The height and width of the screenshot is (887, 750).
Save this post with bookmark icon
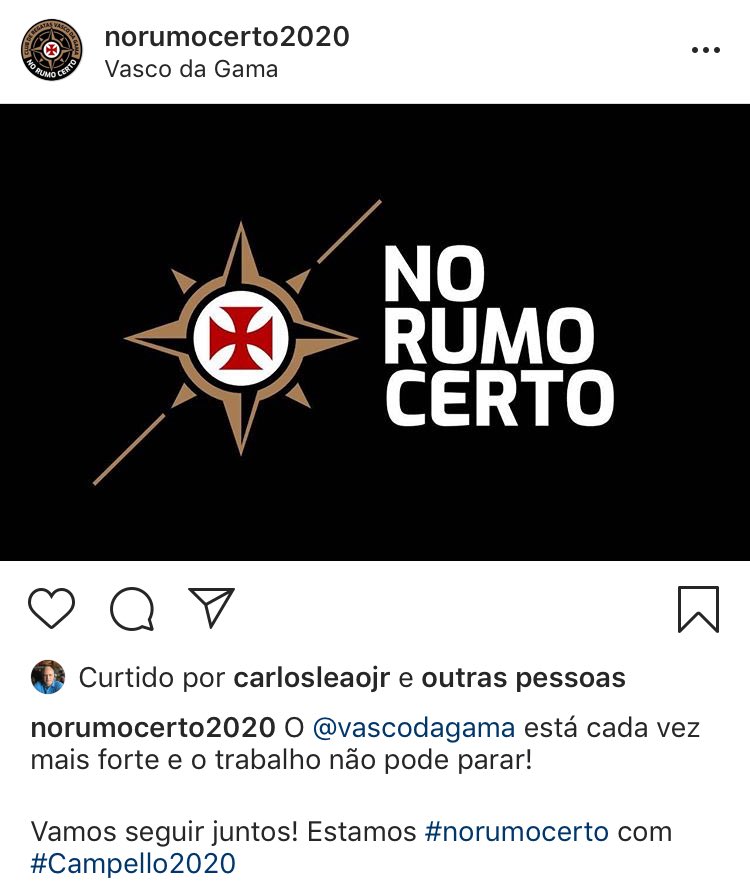pos(698,609)
